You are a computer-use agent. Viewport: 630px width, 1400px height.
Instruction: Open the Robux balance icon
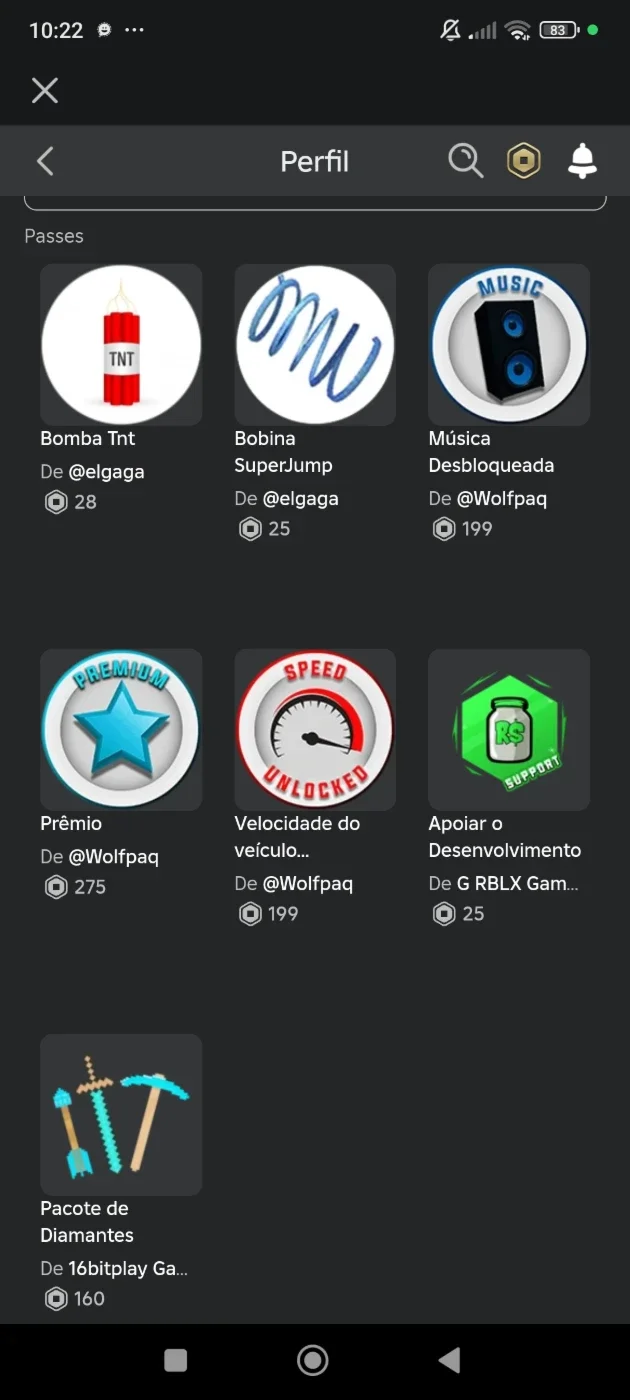(x=523, y=160)
